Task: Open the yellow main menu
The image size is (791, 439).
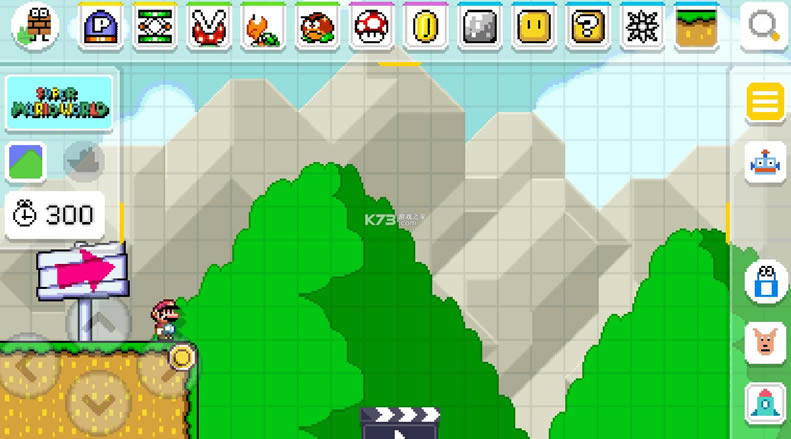Action: point(765,103)
